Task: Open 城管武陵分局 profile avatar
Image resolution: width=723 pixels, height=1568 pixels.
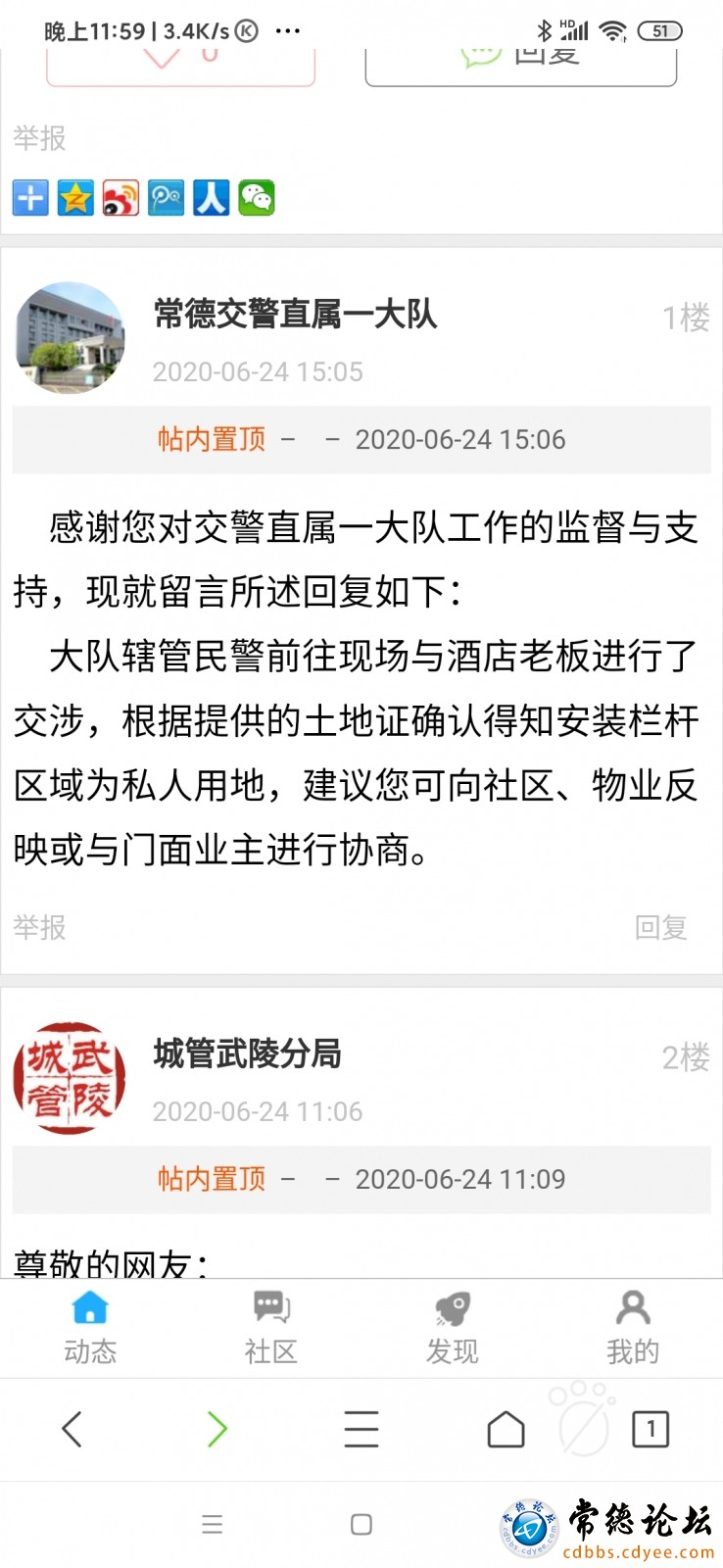Action: pos(71,1078)
